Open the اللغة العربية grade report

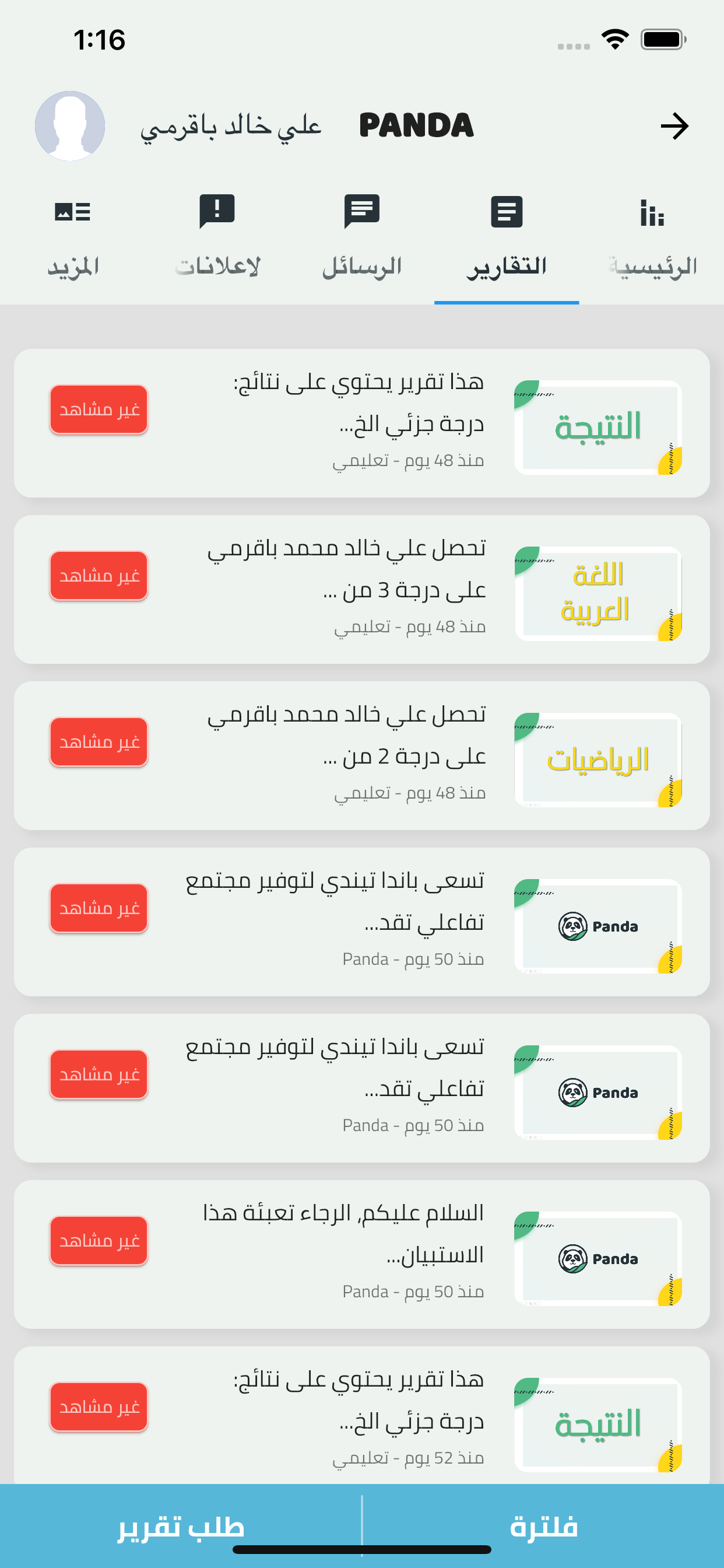pos(361,589)
